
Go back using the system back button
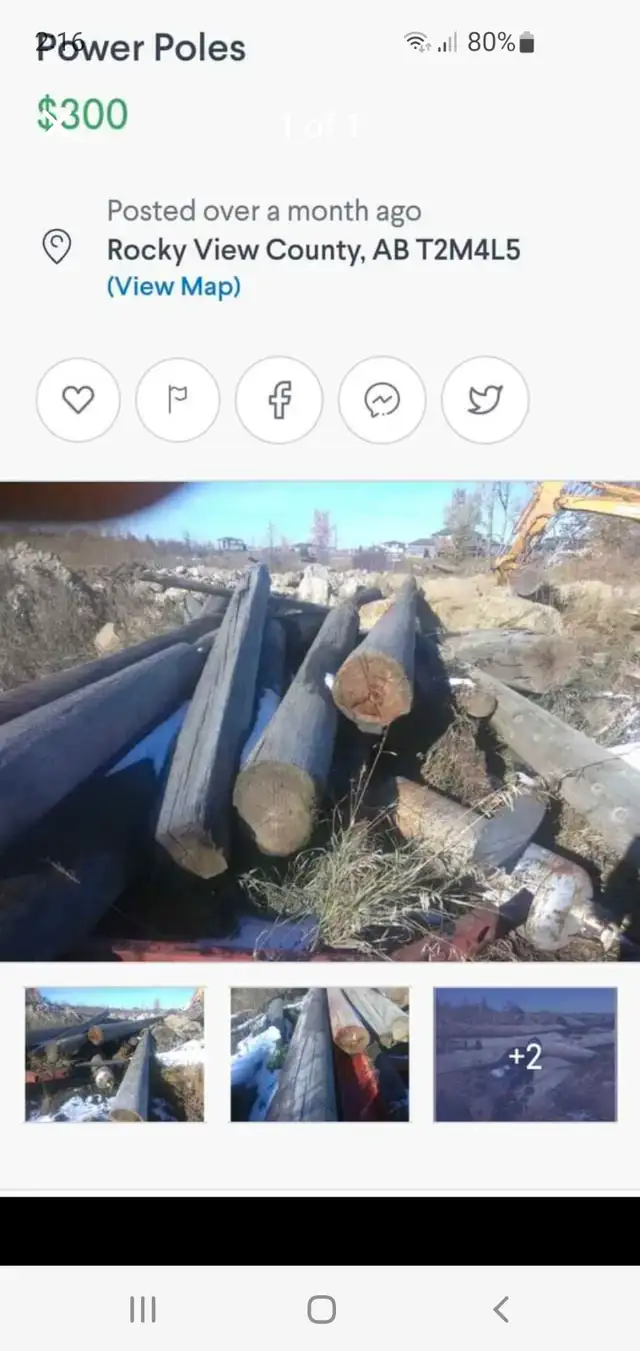pyautogui.click(x=501, y=1308)
